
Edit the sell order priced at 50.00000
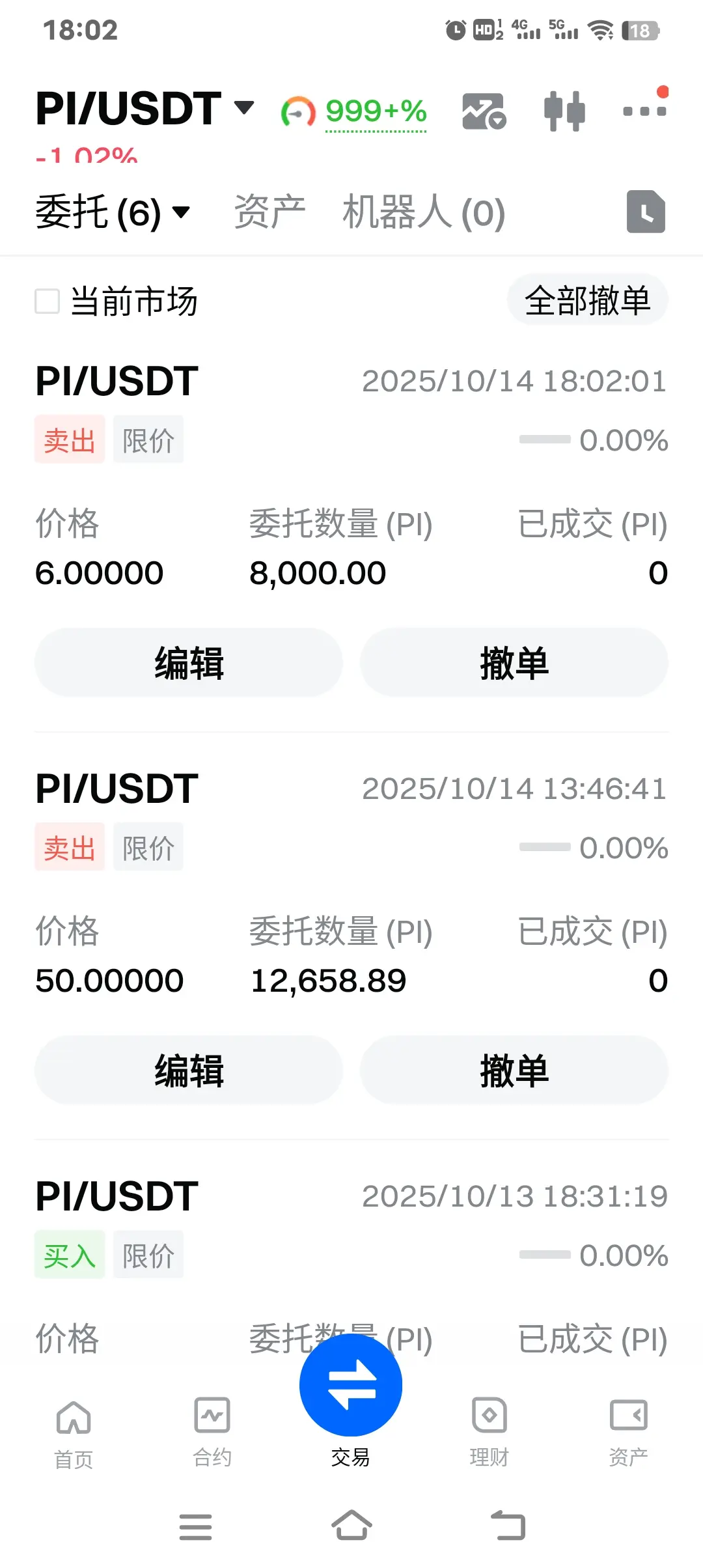tap(189, 1071)
